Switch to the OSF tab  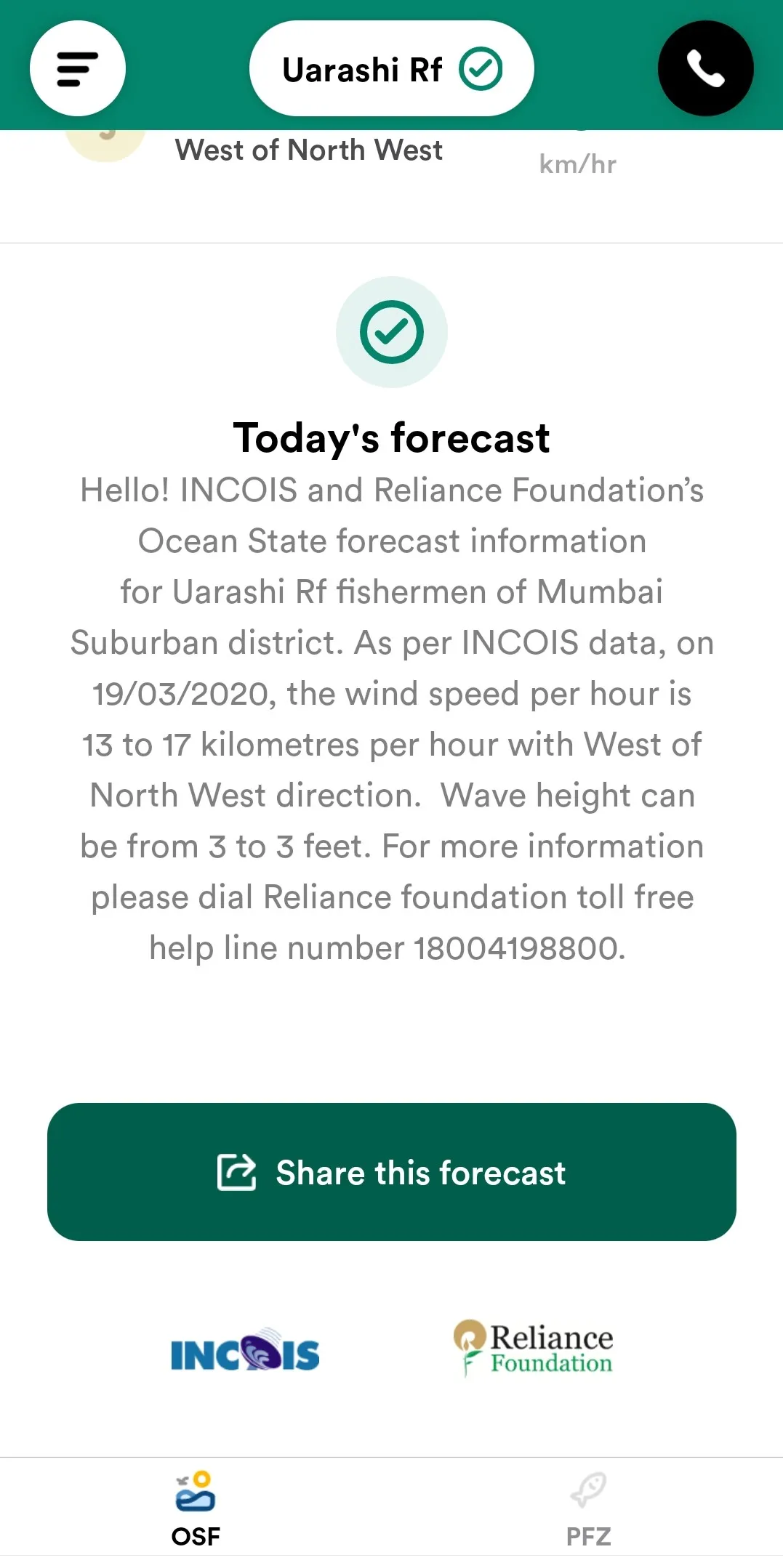pyautogui.click(x=196, y=1508)
